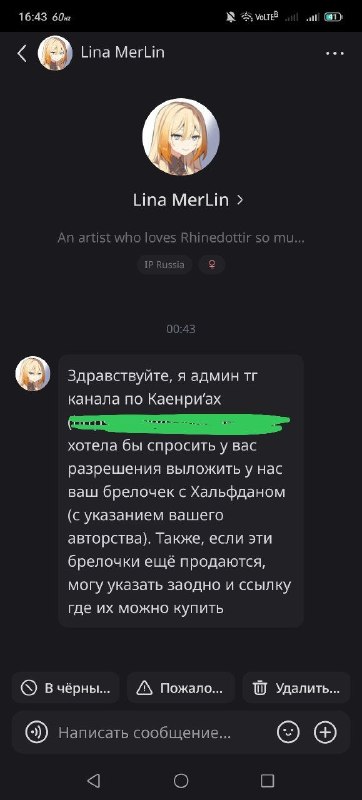Open the plus attachment menu
The height and width of the screenshot is (800, 362).
[325, 733]
